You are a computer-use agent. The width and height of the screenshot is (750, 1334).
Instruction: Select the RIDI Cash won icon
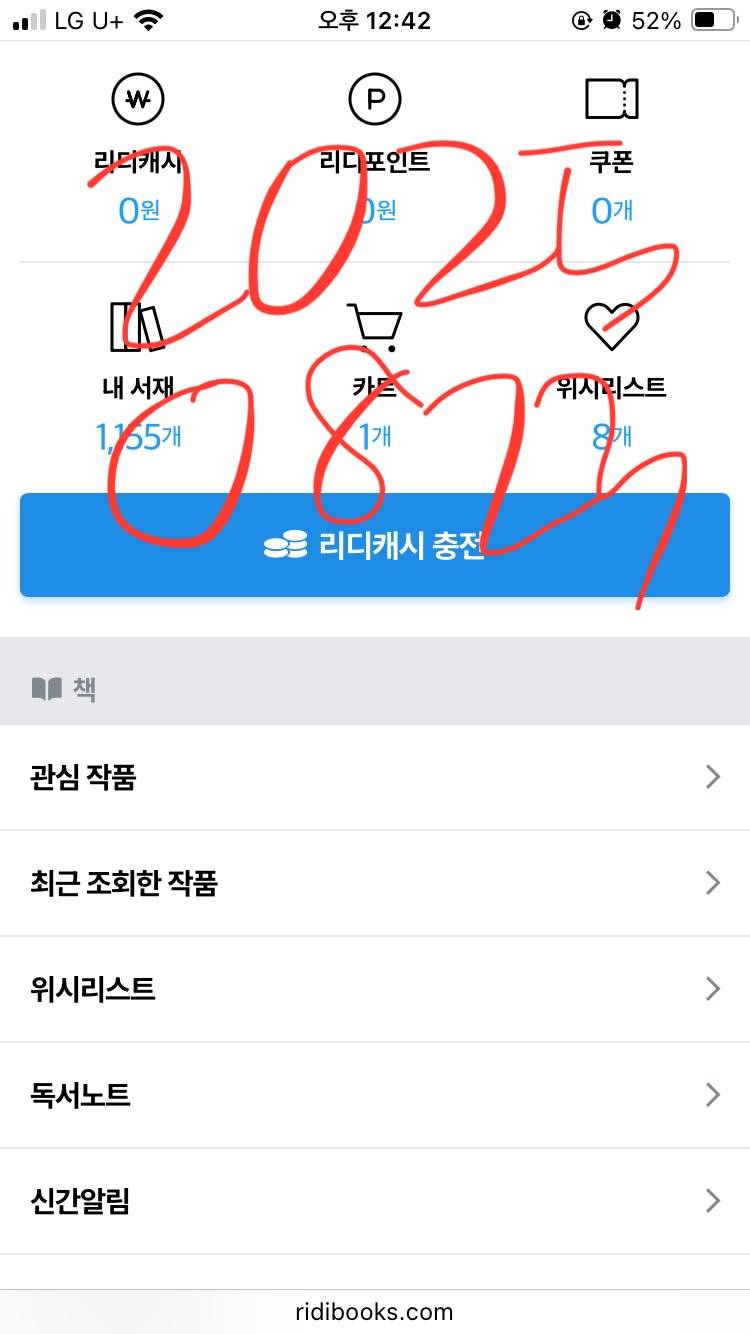coord(138,98)
